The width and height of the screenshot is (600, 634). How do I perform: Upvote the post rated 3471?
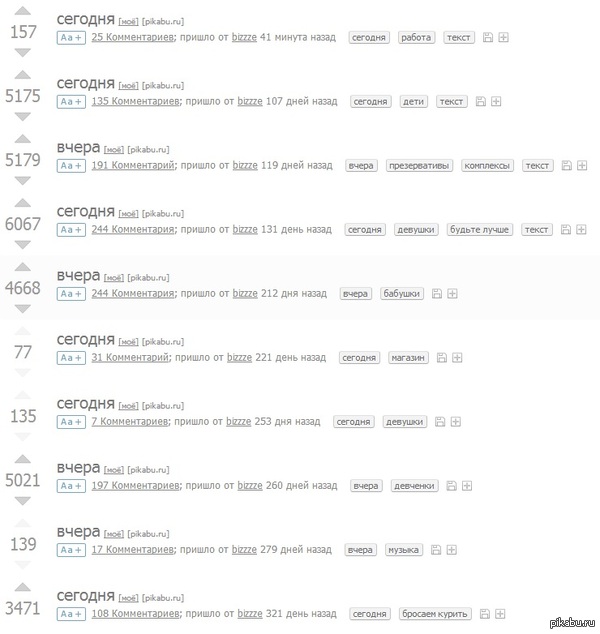tap(23, 588)
